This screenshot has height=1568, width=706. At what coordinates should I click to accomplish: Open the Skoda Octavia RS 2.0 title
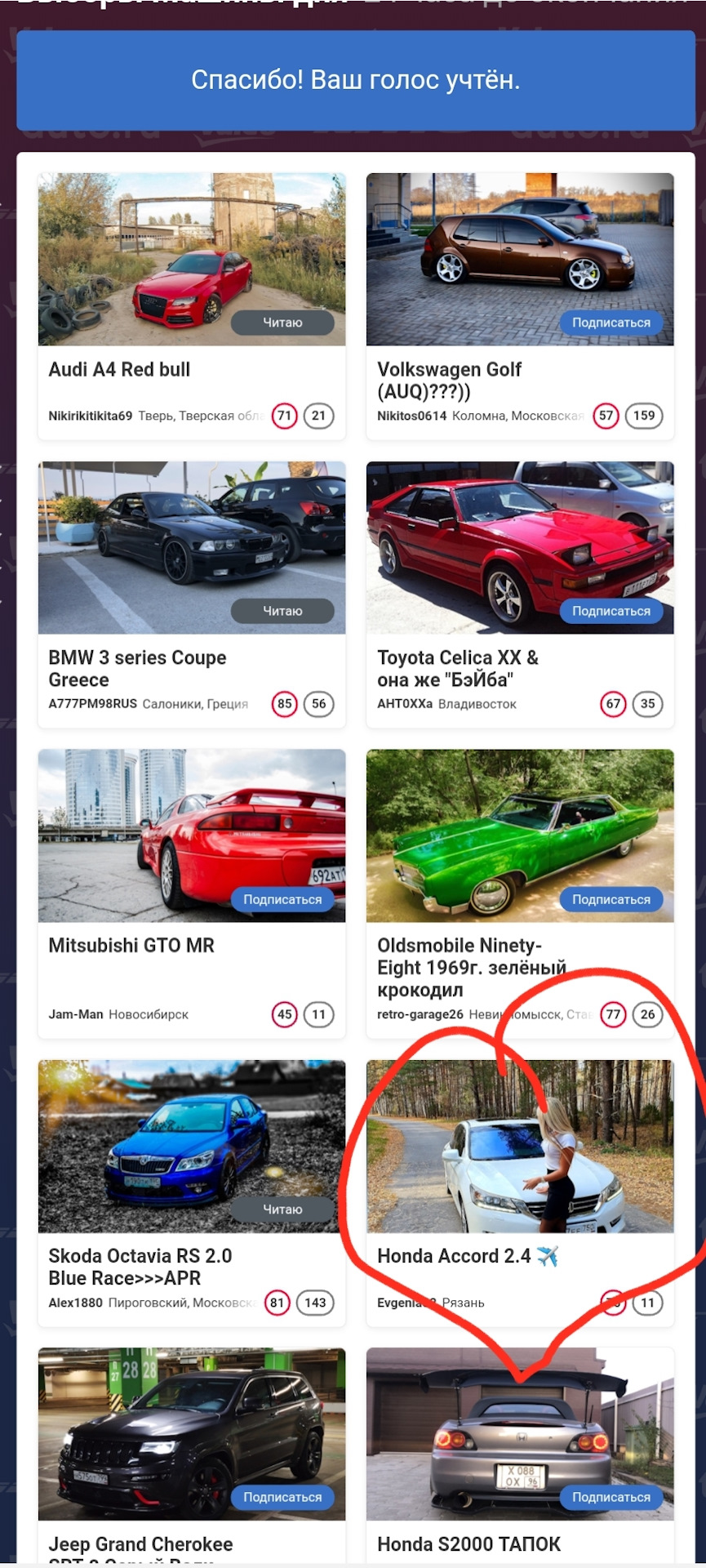pos(140,1267)
